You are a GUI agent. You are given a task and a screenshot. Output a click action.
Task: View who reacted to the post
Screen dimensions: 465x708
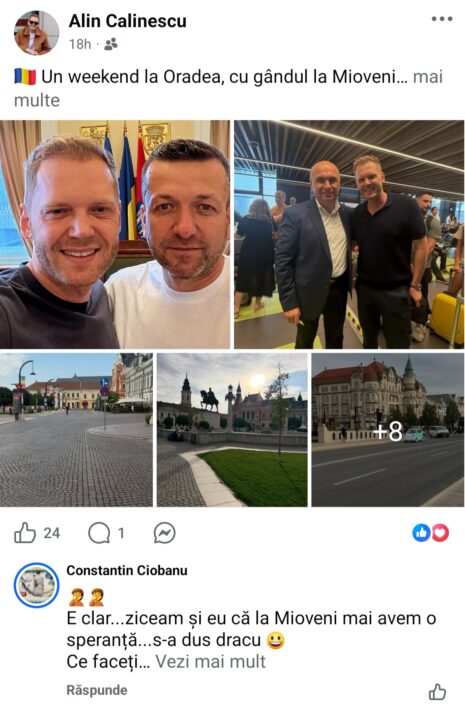pyautogui.click(x=431, y=533)
